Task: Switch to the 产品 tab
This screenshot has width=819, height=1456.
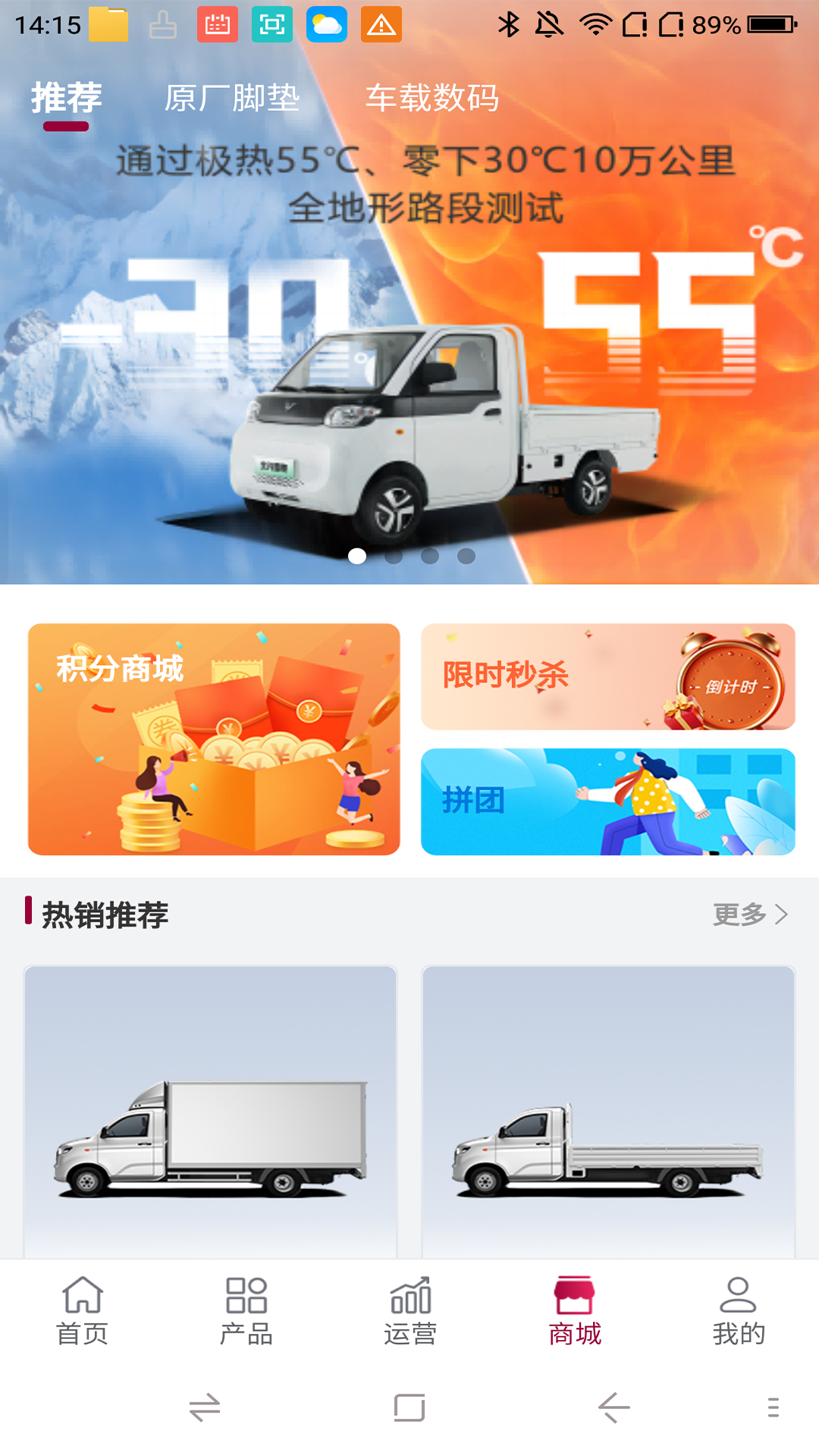Action: pyautogui.click(x=246, y=1311)
